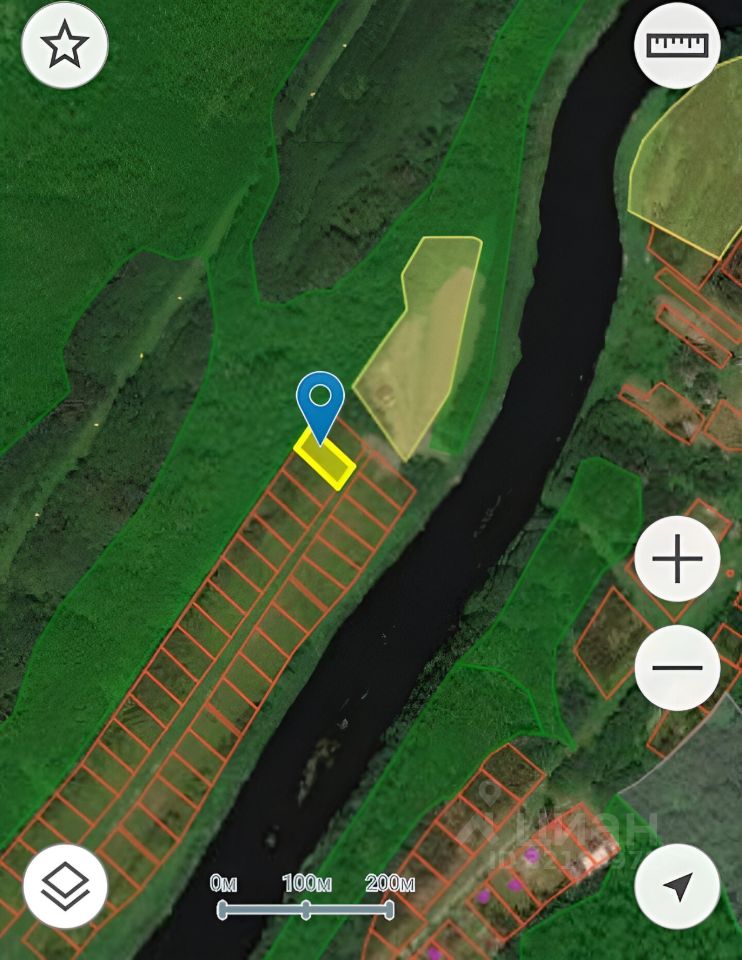Open the map layers selector

[x=65, y=886]
